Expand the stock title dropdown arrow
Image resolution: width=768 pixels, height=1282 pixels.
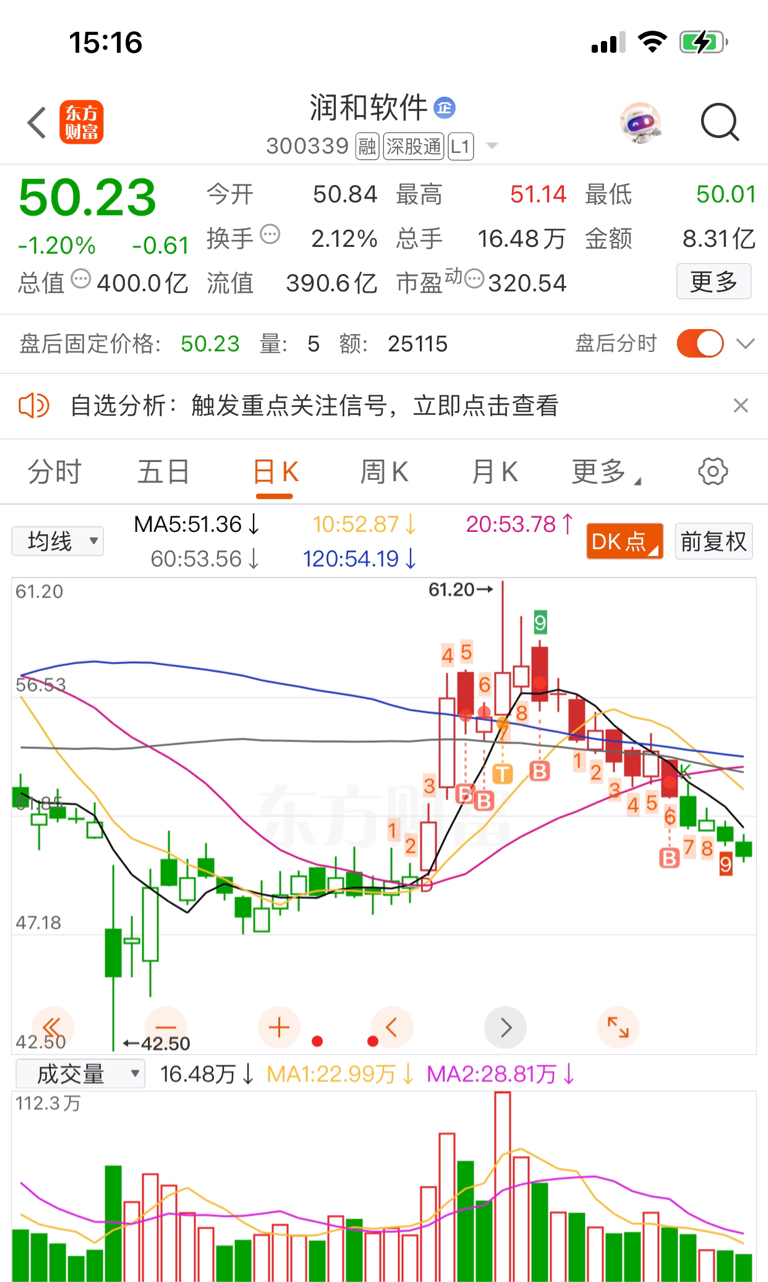491,147
